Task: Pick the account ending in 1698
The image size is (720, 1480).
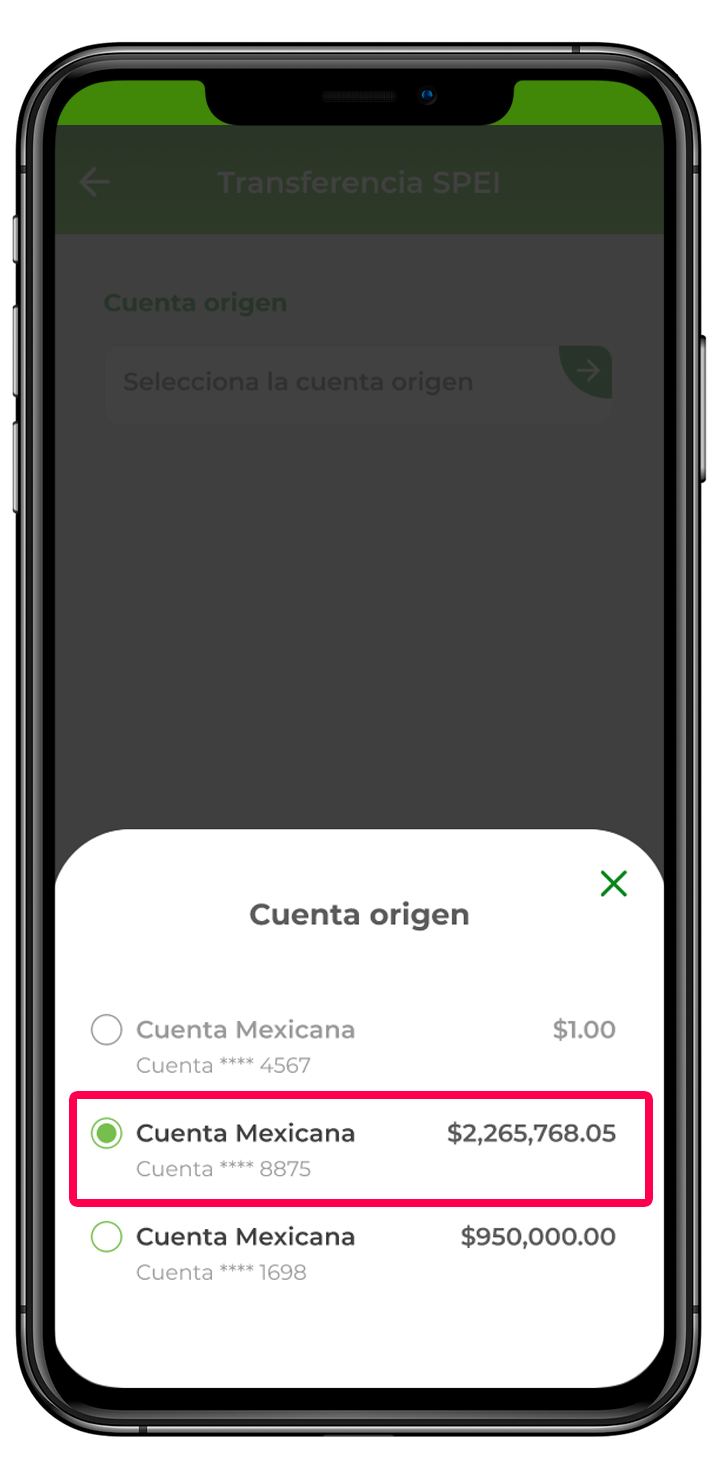Action: tap(107, 1237)
